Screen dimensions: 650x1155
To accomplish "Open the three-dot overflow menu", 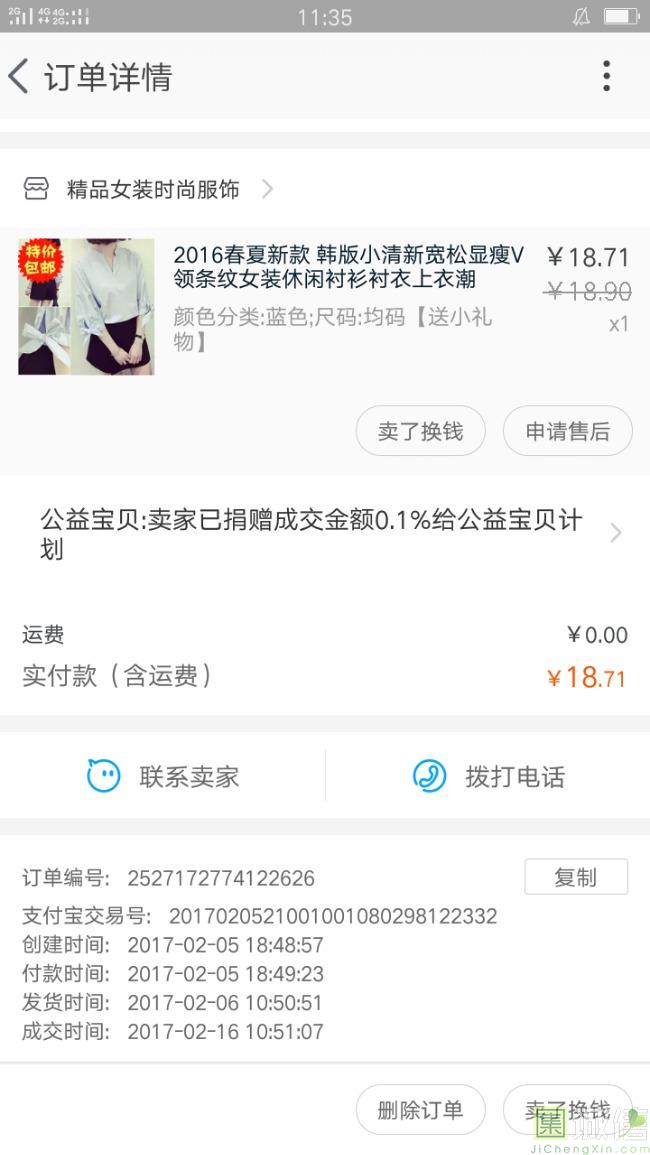I will point(606,77).
